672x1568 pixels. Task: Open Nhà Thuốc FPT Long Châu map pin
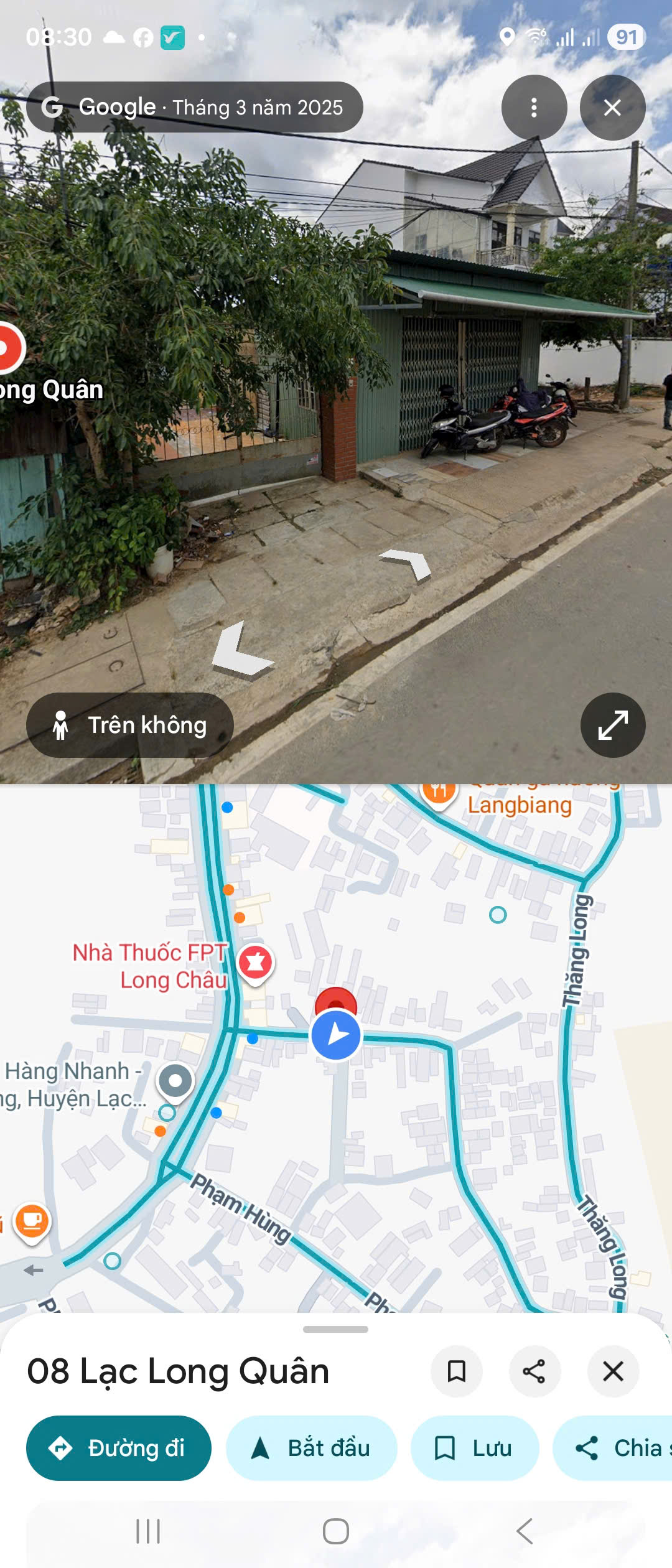click(255, 963)
